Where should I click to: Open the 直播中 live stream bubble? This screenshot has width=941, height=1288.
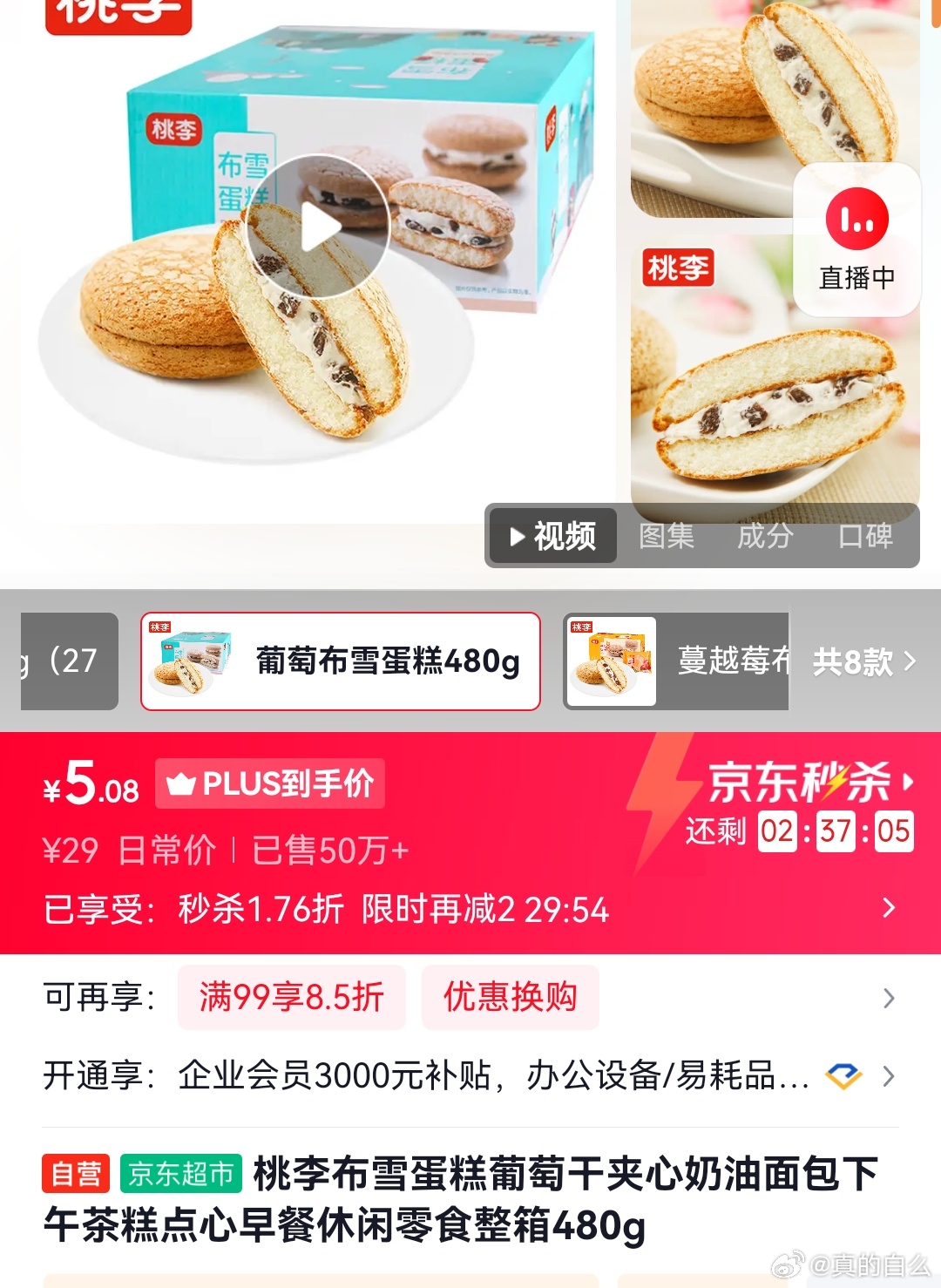[856, 240]
